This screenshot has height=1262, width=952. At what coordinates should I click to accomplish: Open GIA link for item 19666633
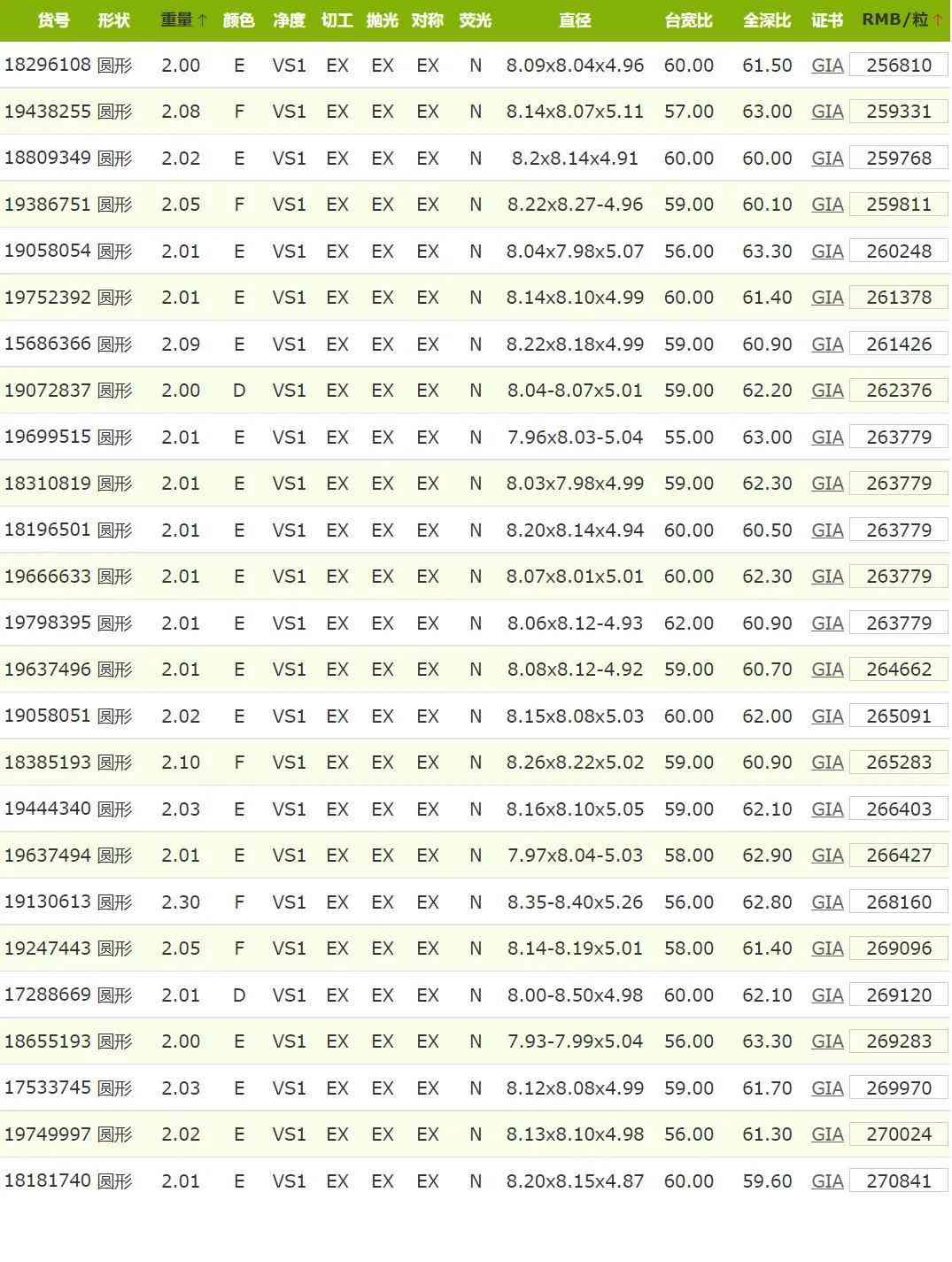click(x=826, y=577)
